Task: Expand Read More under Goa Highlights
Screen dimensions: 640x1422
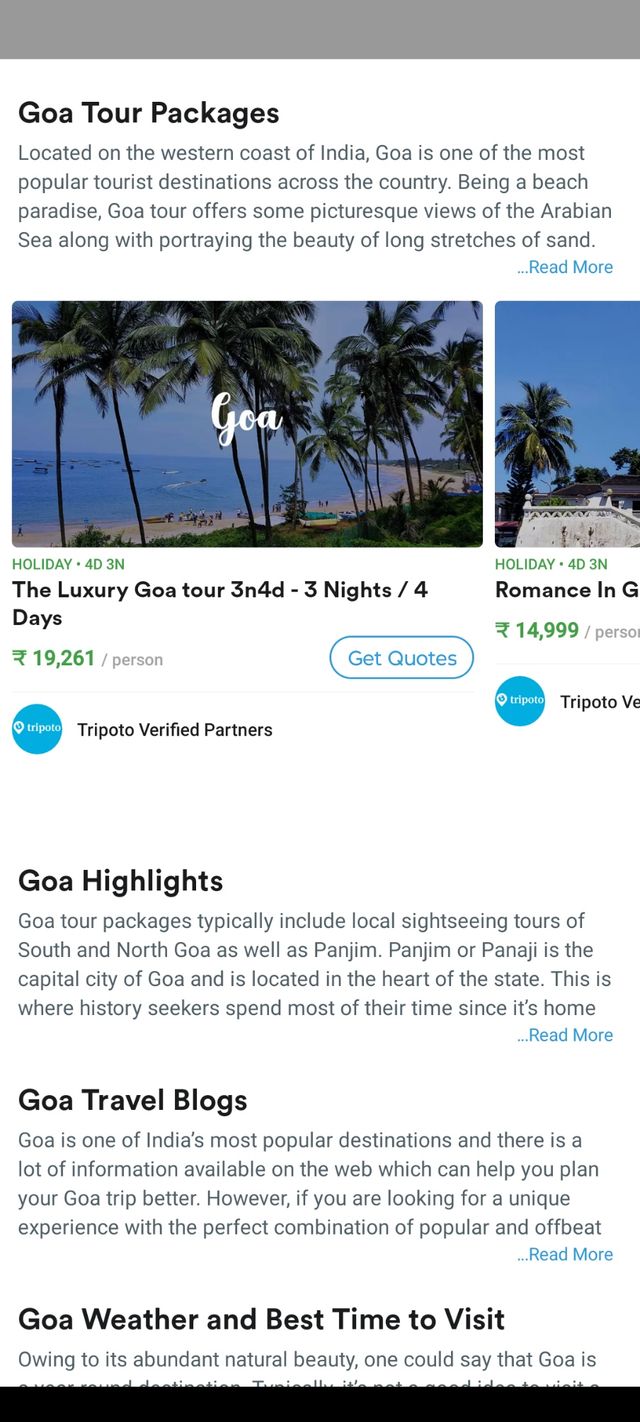Action: pyautogui.click(x=565, y=1035)
